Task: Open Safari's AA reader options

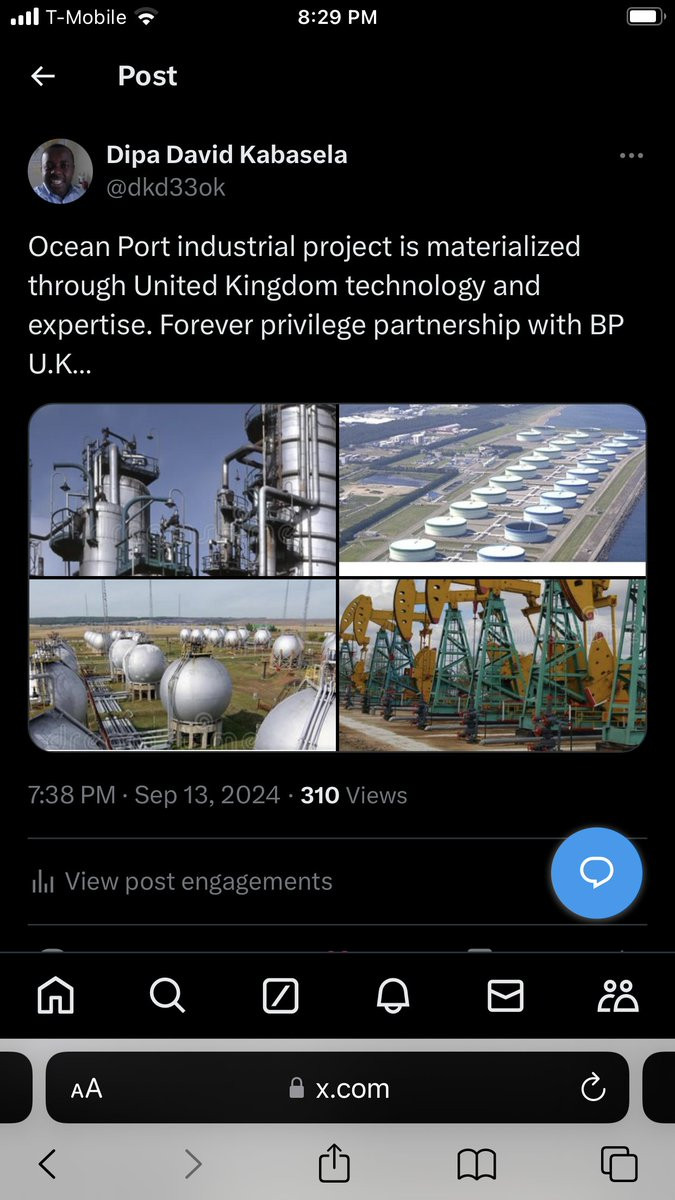Action: 87,1089
